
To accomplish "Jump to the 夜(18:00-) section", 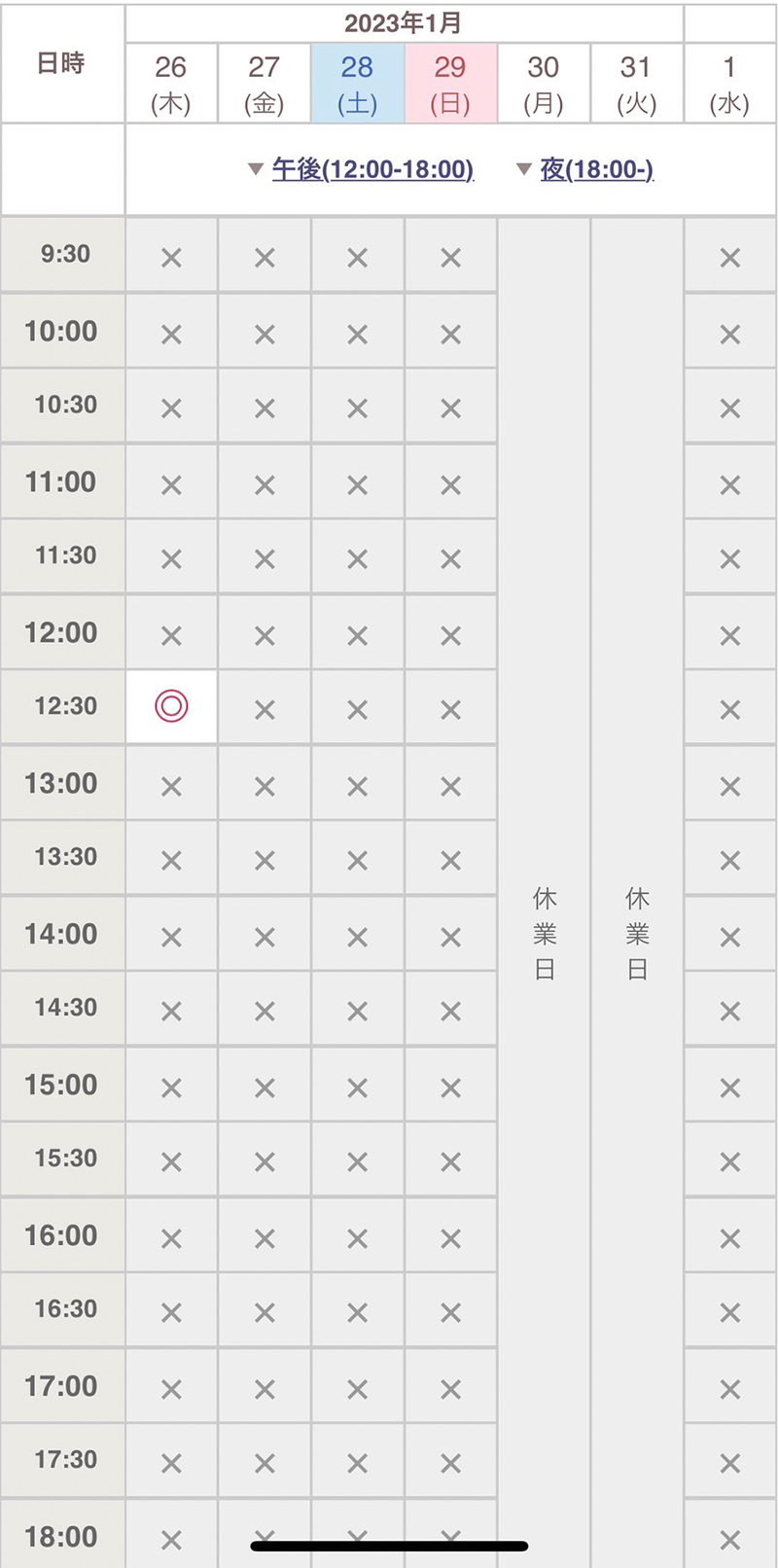I will tap(595, 169).
